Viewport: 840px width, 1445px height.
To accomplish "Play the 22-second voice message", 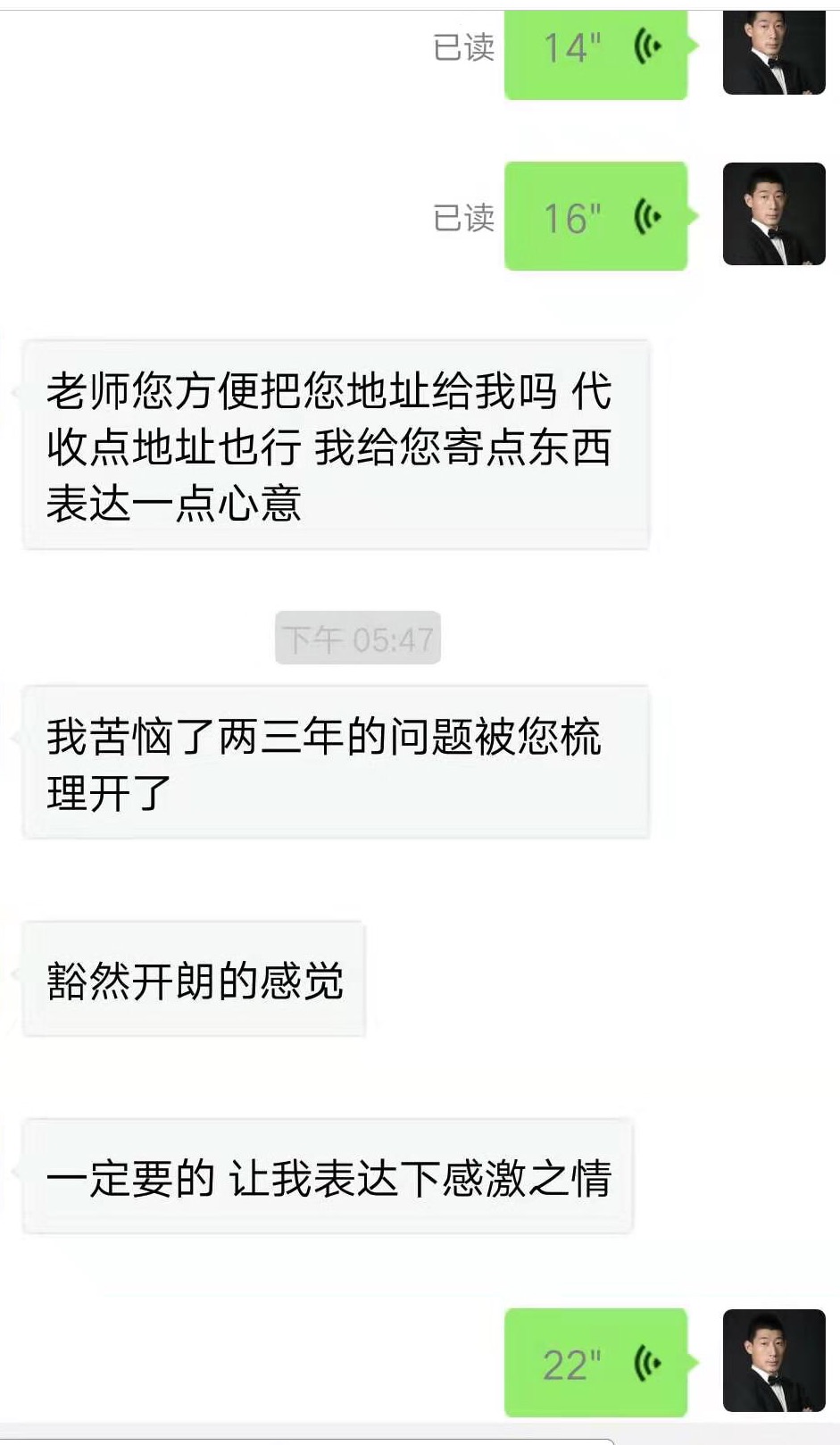I will 595,1363.
